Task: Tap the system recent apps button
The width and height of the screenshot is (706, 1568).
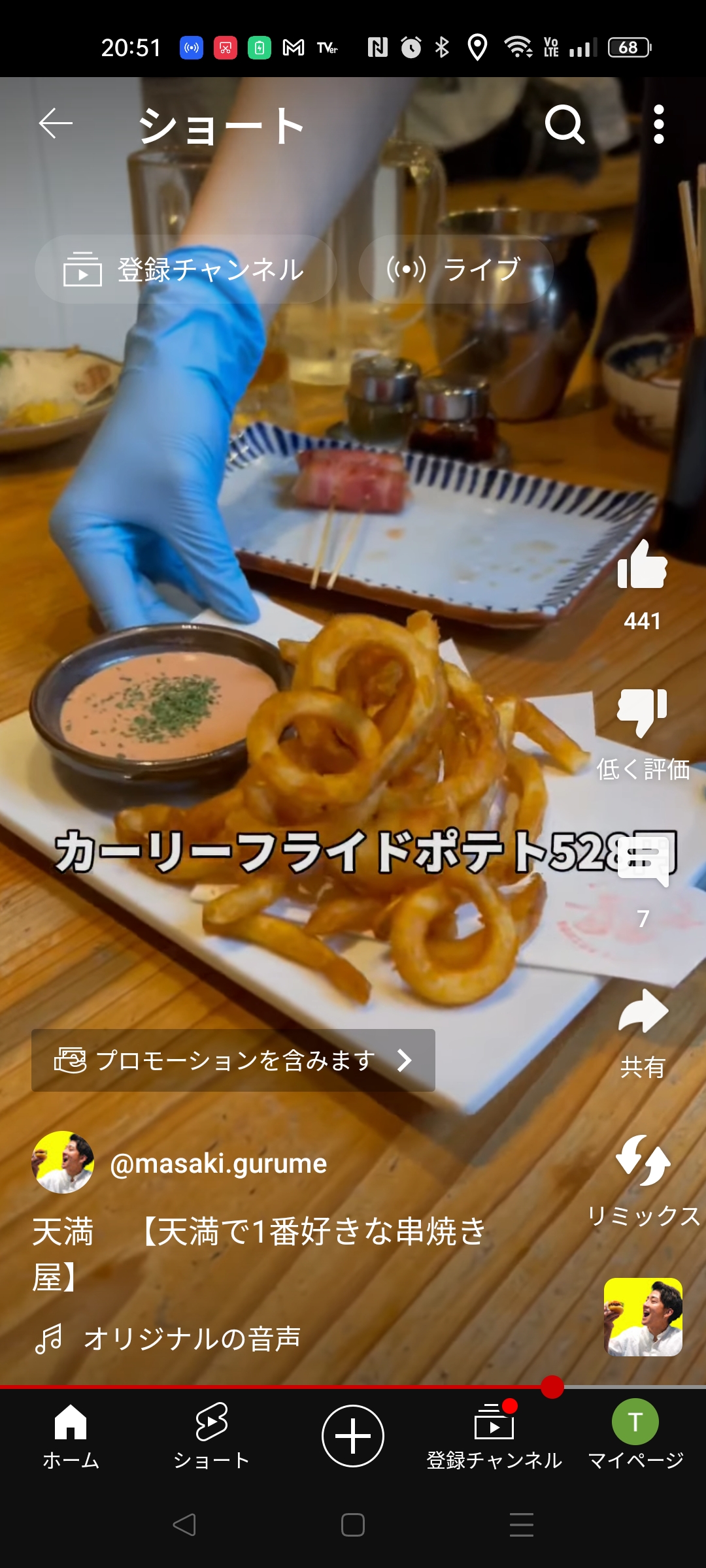Action: [x=521, y=1525]
